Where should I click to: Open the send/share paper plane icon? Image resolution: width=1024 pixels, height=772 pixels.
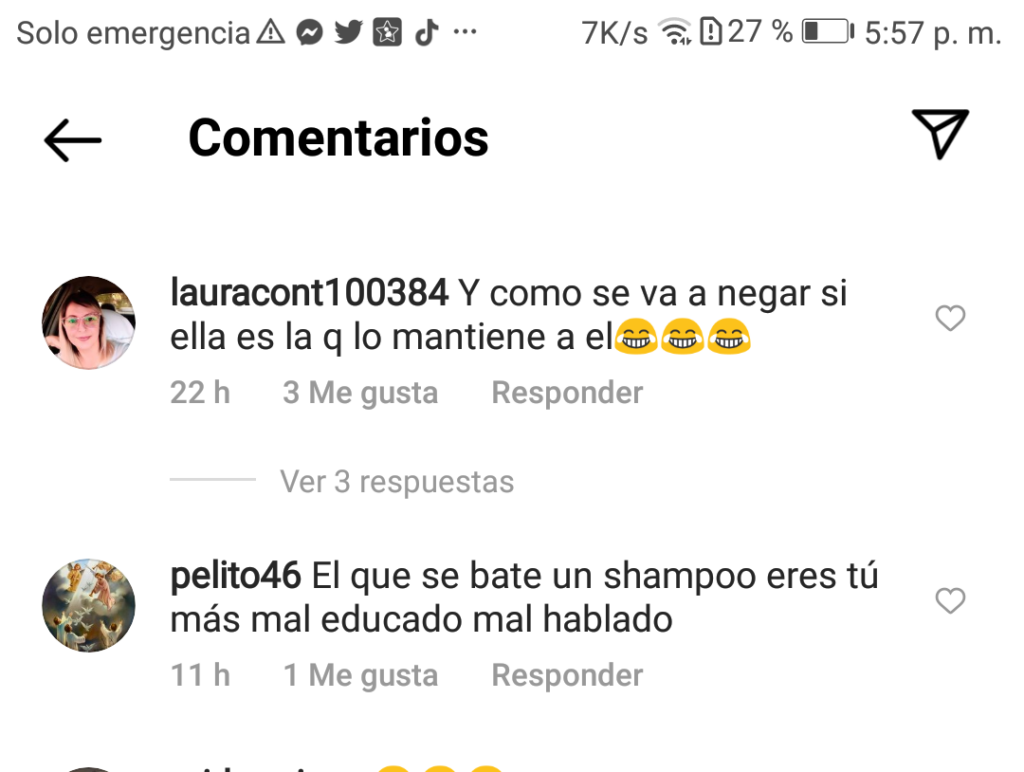coord(940,134)
